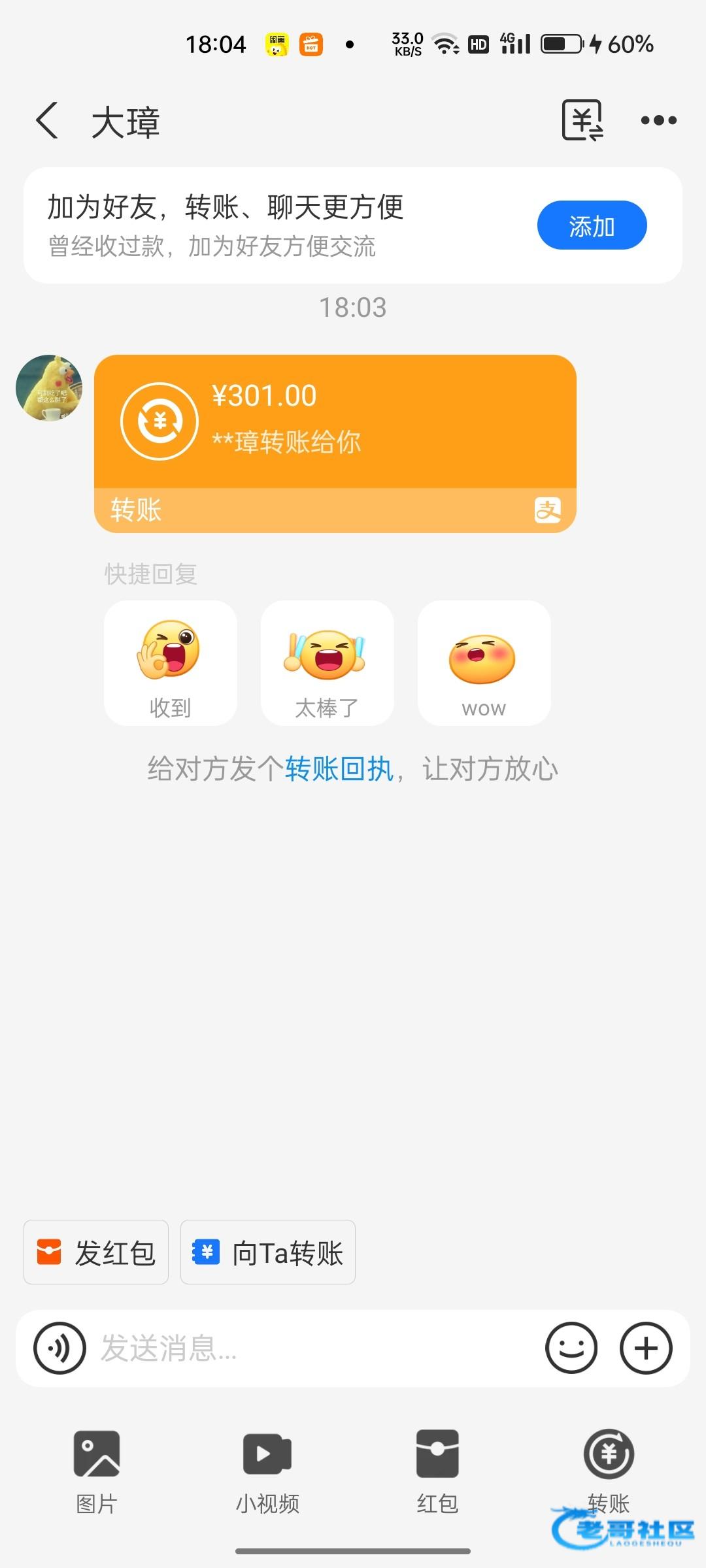Select the 向Ta转账 chip

pyautogui.click(x=268, y=1252)
